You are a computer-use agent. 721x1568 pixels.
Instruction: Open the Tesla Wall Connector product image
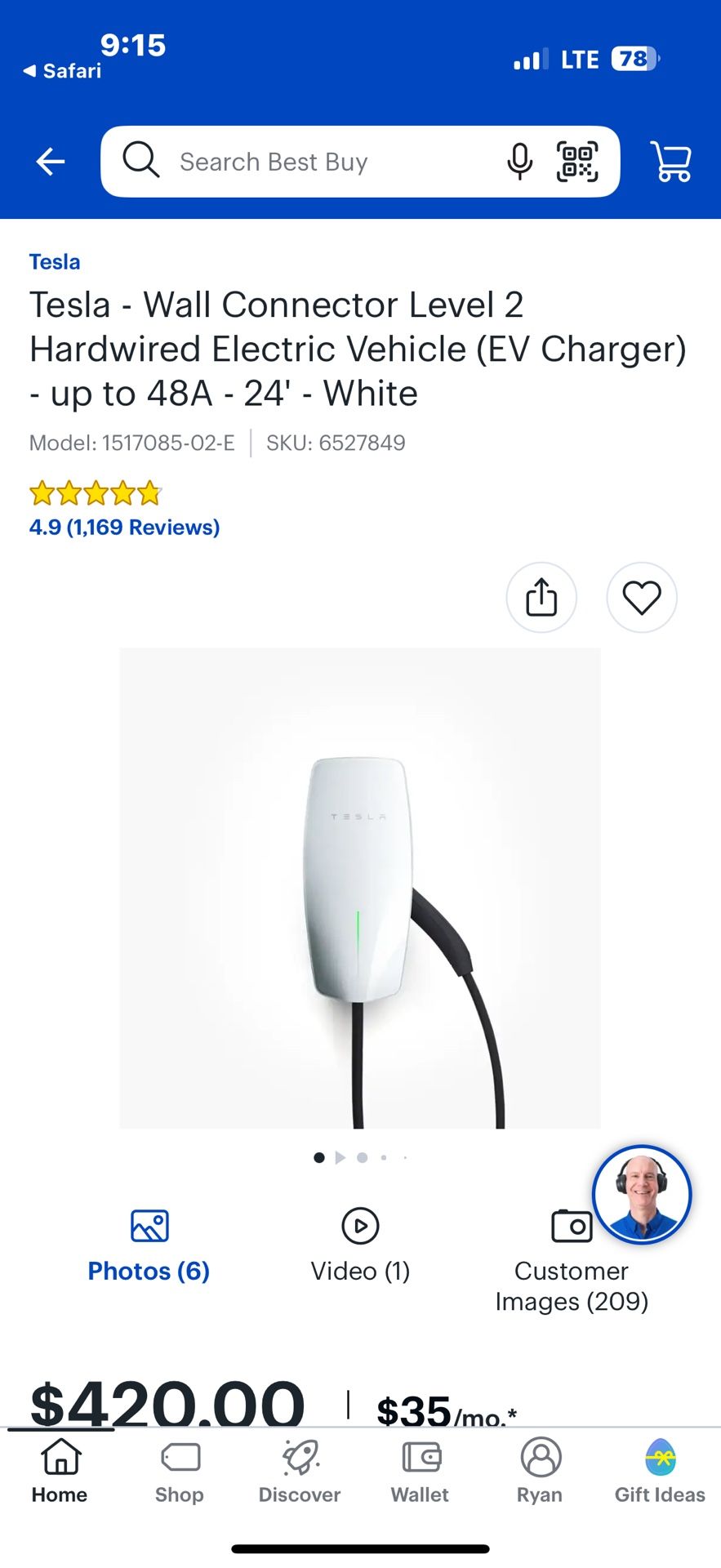coord(360,888)
